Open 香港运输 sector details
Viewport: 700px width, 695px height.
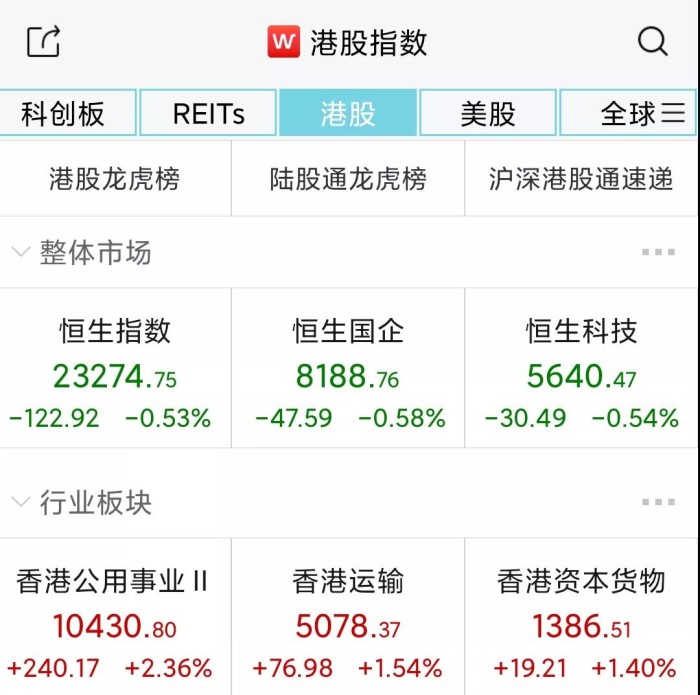348,622
